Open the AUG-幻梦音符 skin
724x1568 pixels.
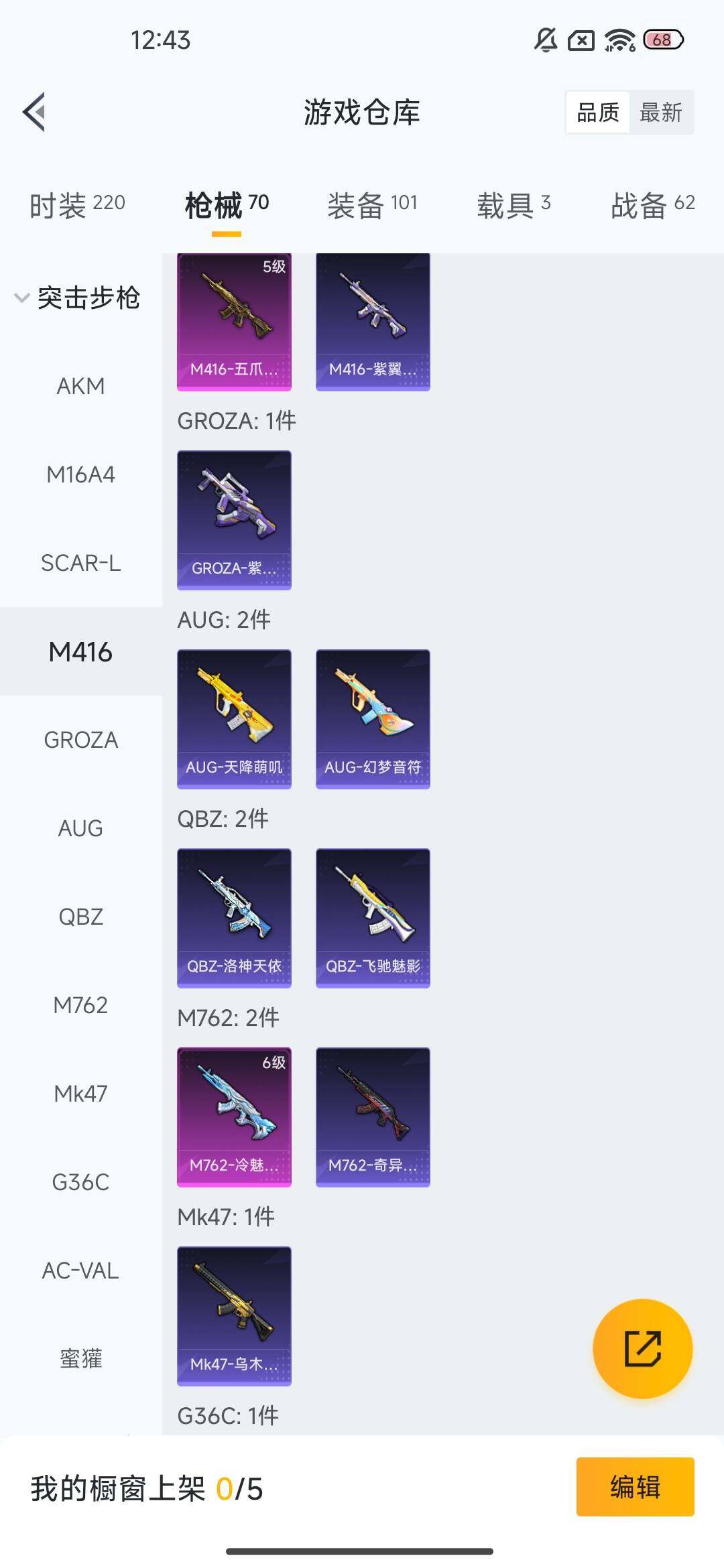tap(373, 718)
